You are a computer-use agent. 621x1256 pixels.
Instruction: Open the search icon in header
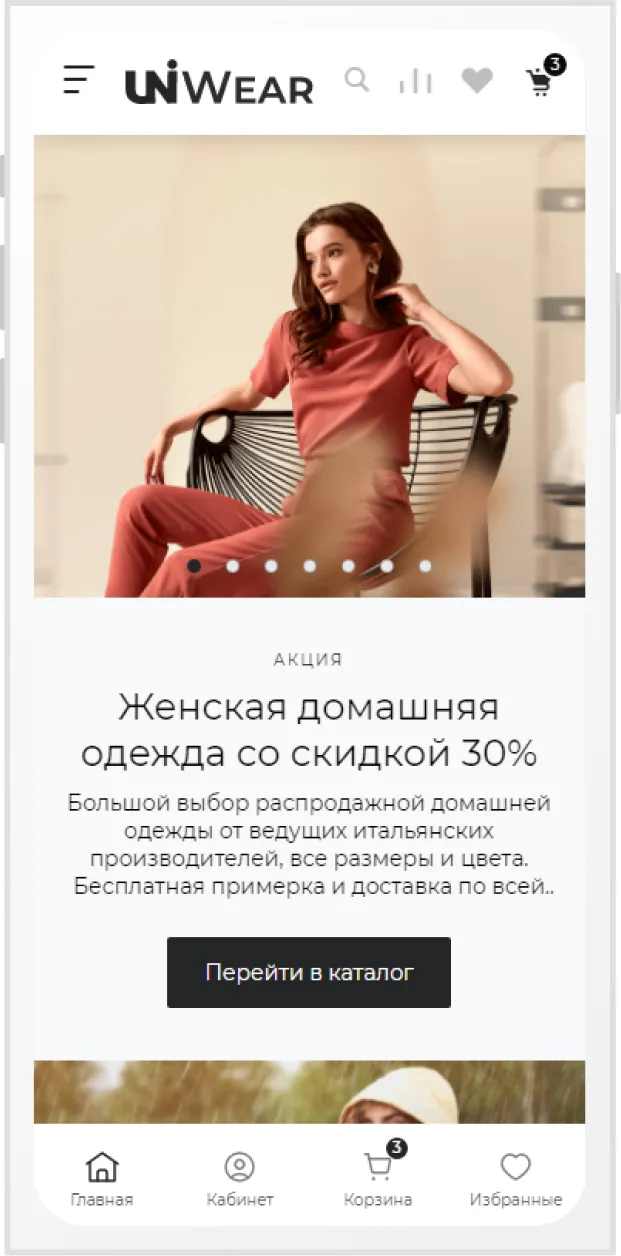click(356, 79)
